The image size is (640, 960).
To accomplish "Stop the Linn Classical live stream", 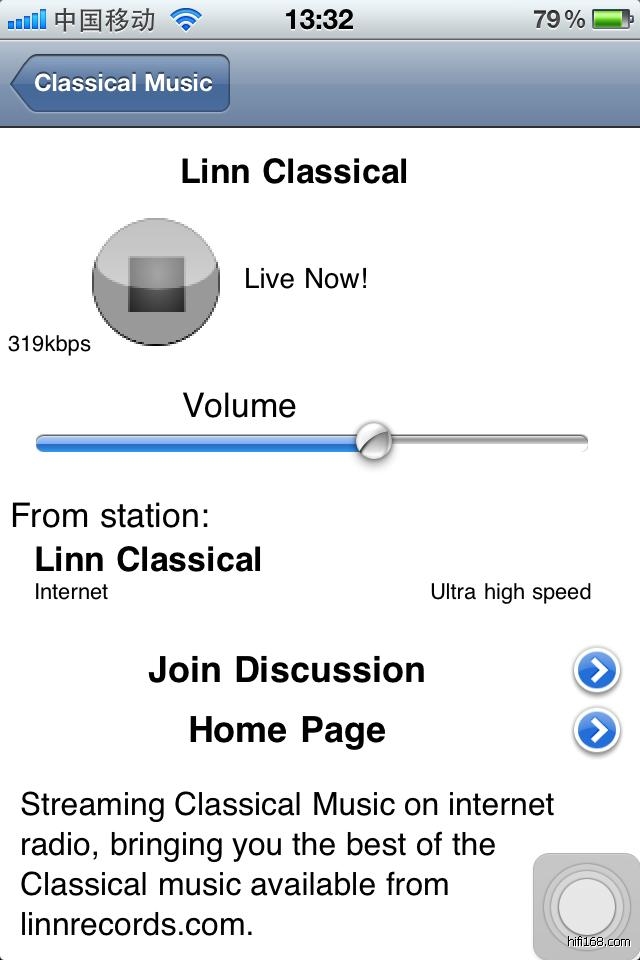I will coord(156,283).
